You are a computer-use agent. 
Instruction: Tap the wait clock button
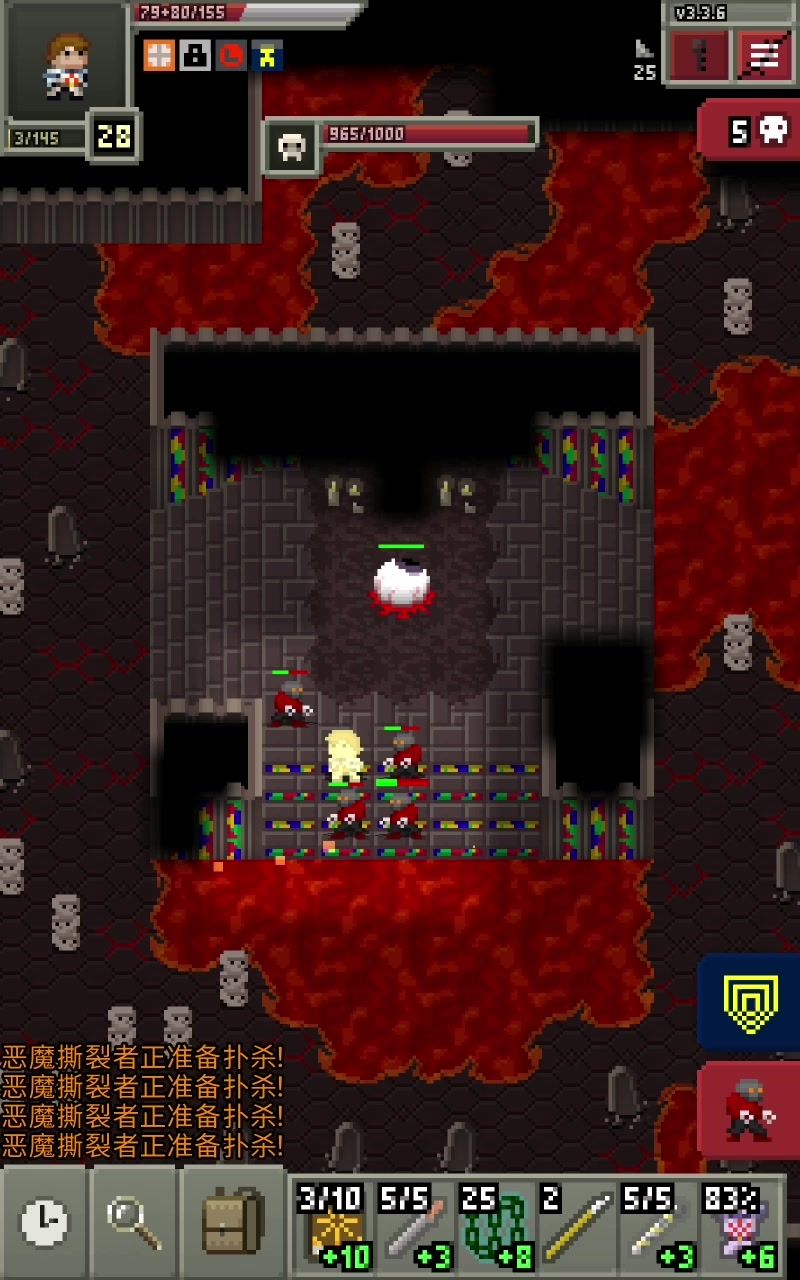tap(44, 1222)
